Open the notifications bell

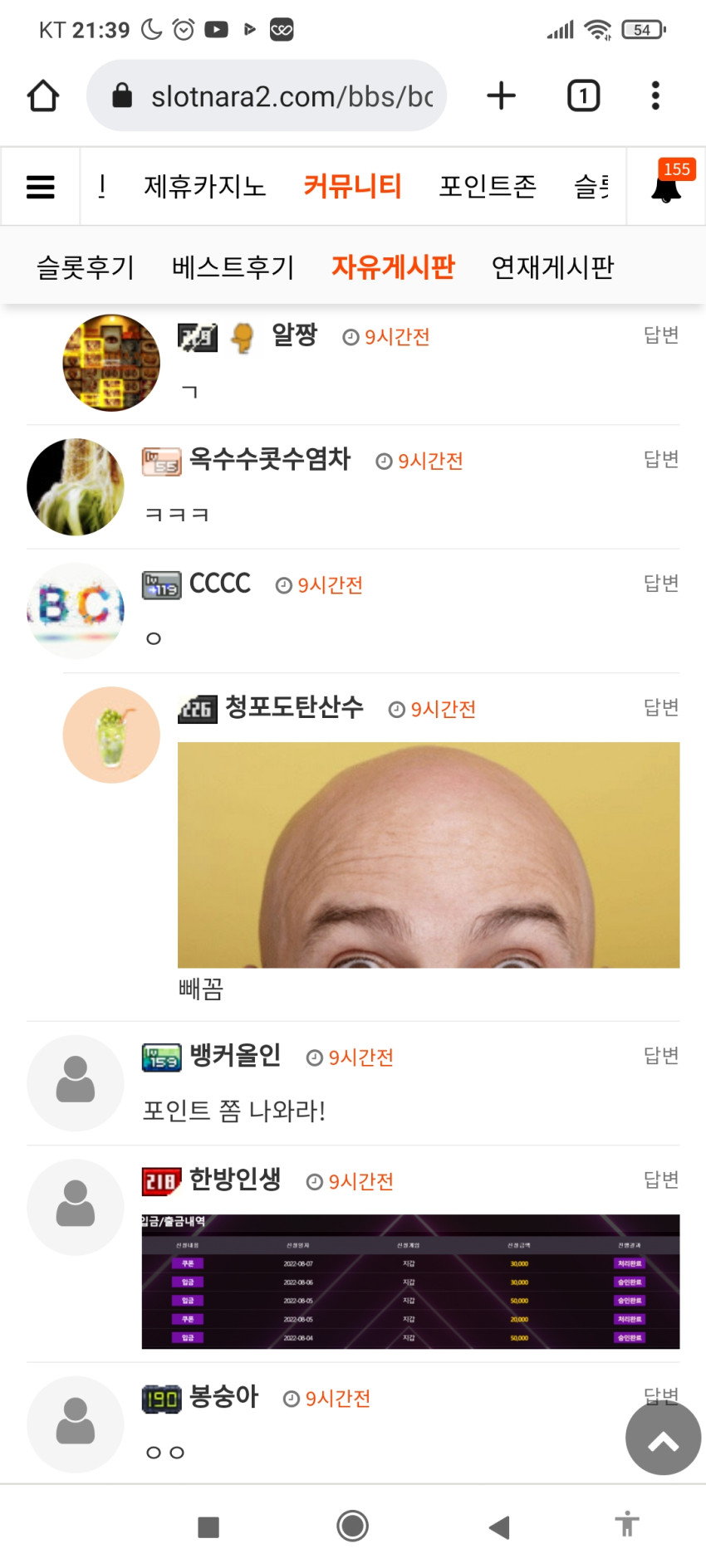[x=666, y=188]
